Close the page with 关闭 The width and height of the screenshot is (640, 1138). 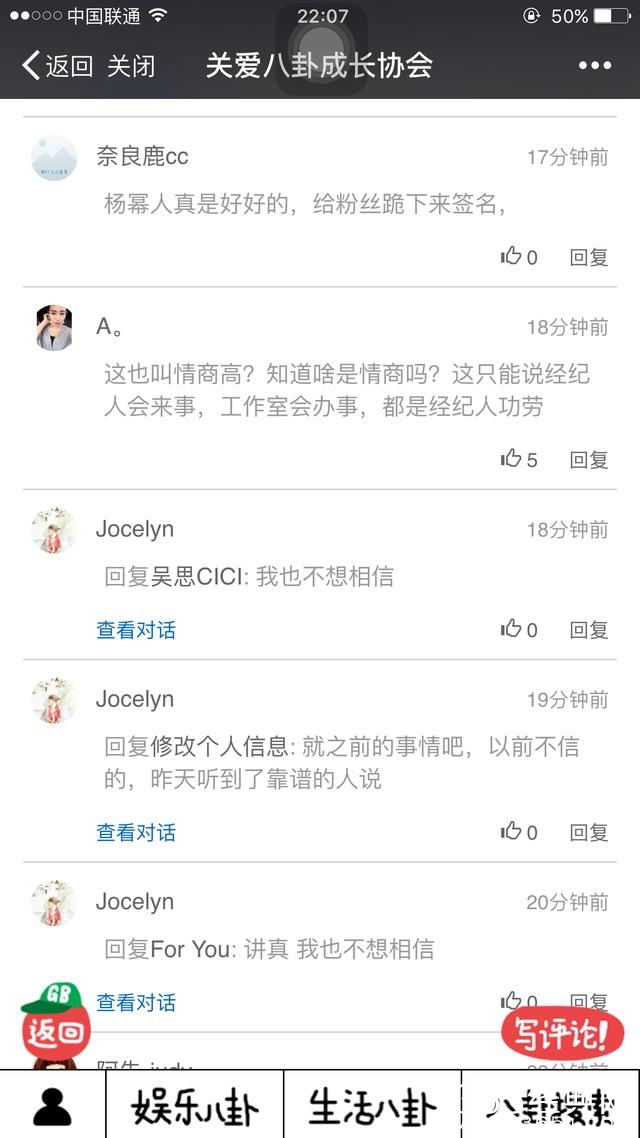pyautogui.click(x=131, y=66)
